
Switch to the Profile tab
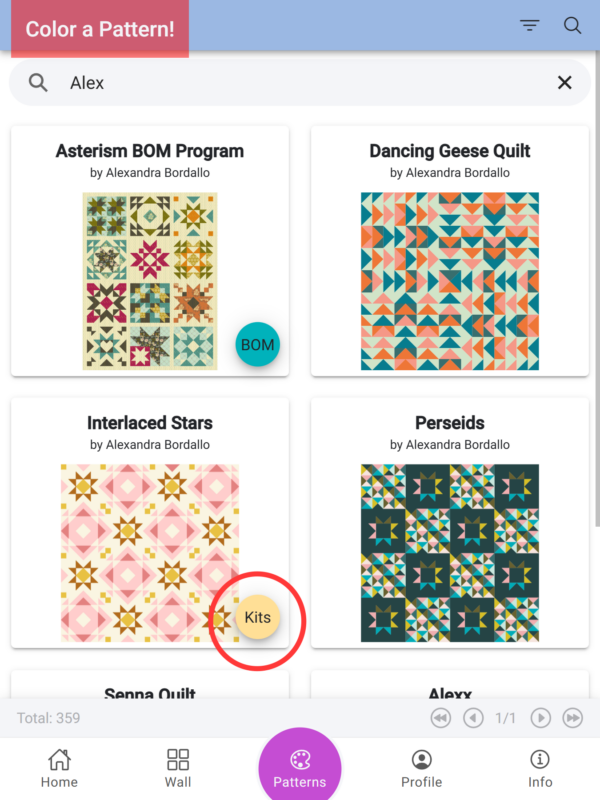tap(421, 768)
